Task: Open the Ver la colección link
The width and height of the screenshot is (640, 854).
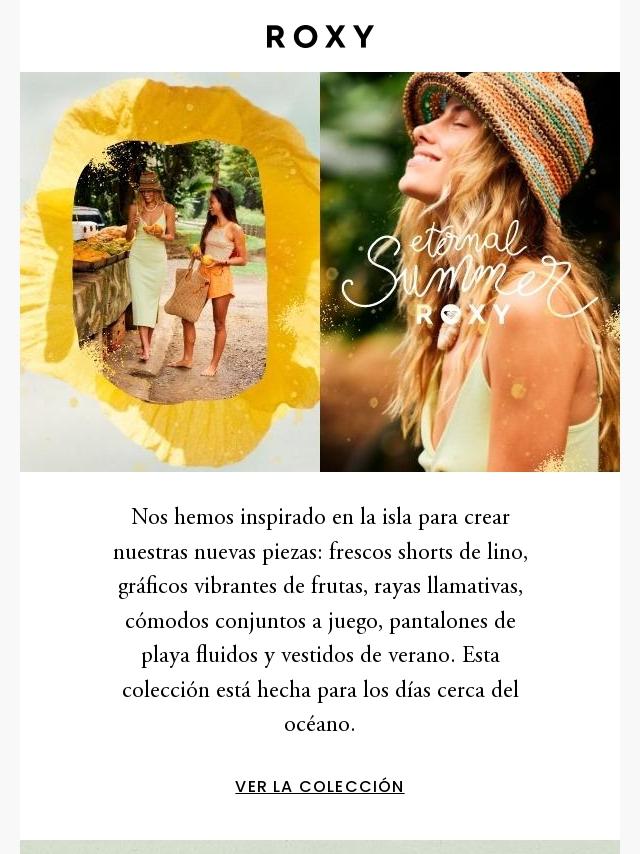Action: 319,787
